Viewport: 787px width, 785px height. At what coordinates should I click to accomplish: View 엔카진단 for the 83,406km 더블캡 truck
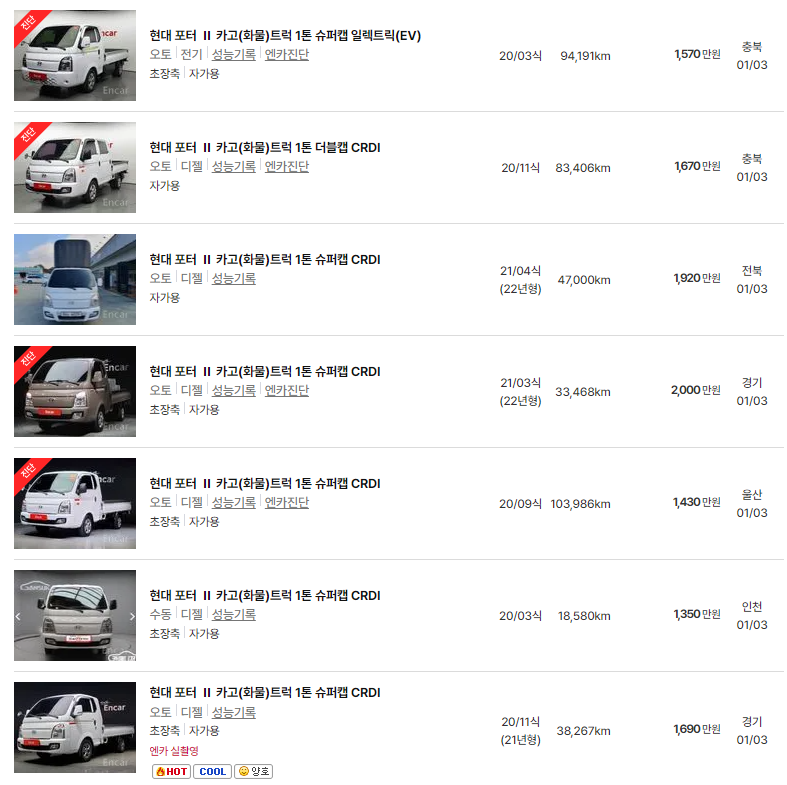coord(287,166)
